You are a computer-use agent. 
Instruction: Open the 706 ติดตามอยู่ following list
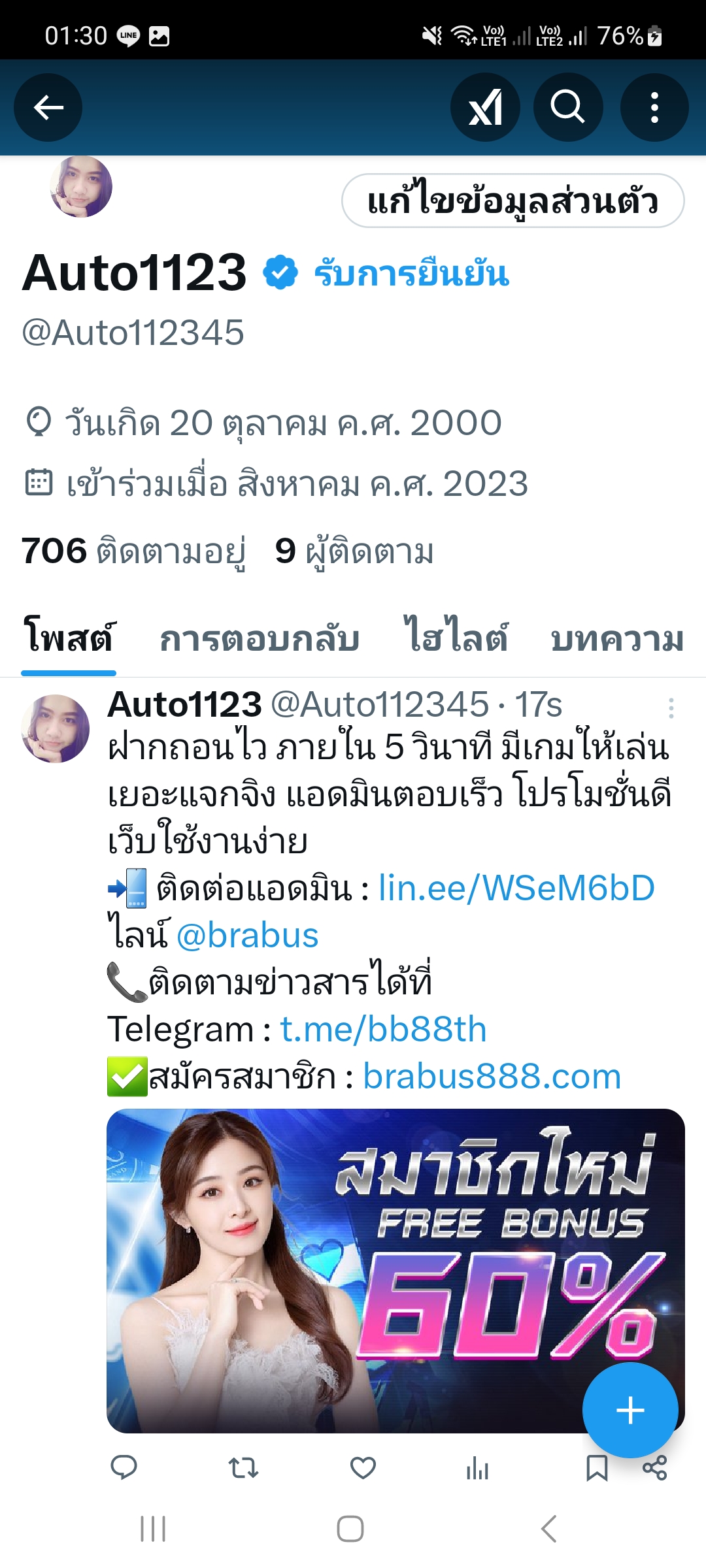pos(133,551)
